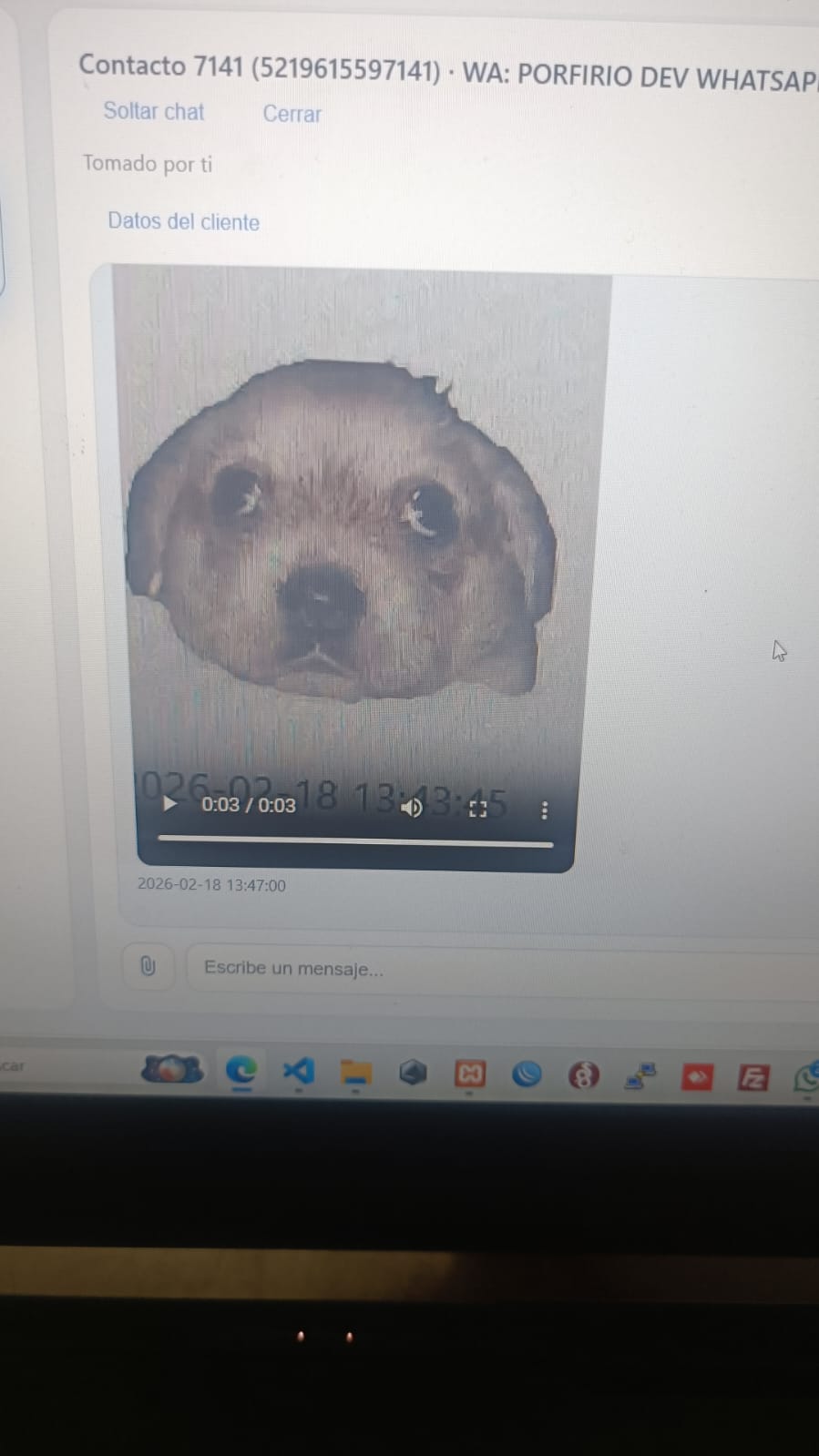819x1456 pixels.
Task: Open Microsoft Edge from the taskbar
Action: [241, 1071]
